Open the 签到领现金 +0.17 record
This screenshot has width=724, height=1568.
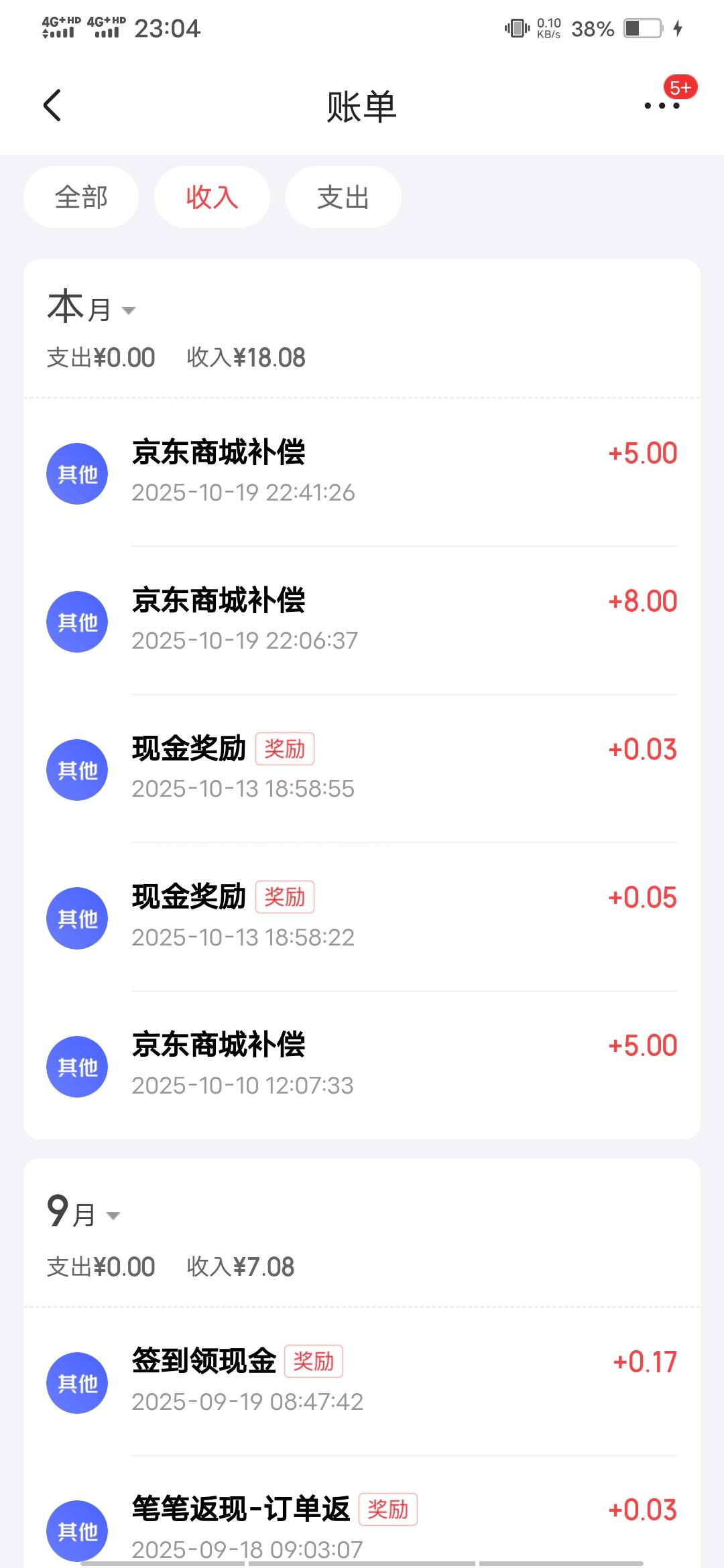click(x=362, y=1381)
